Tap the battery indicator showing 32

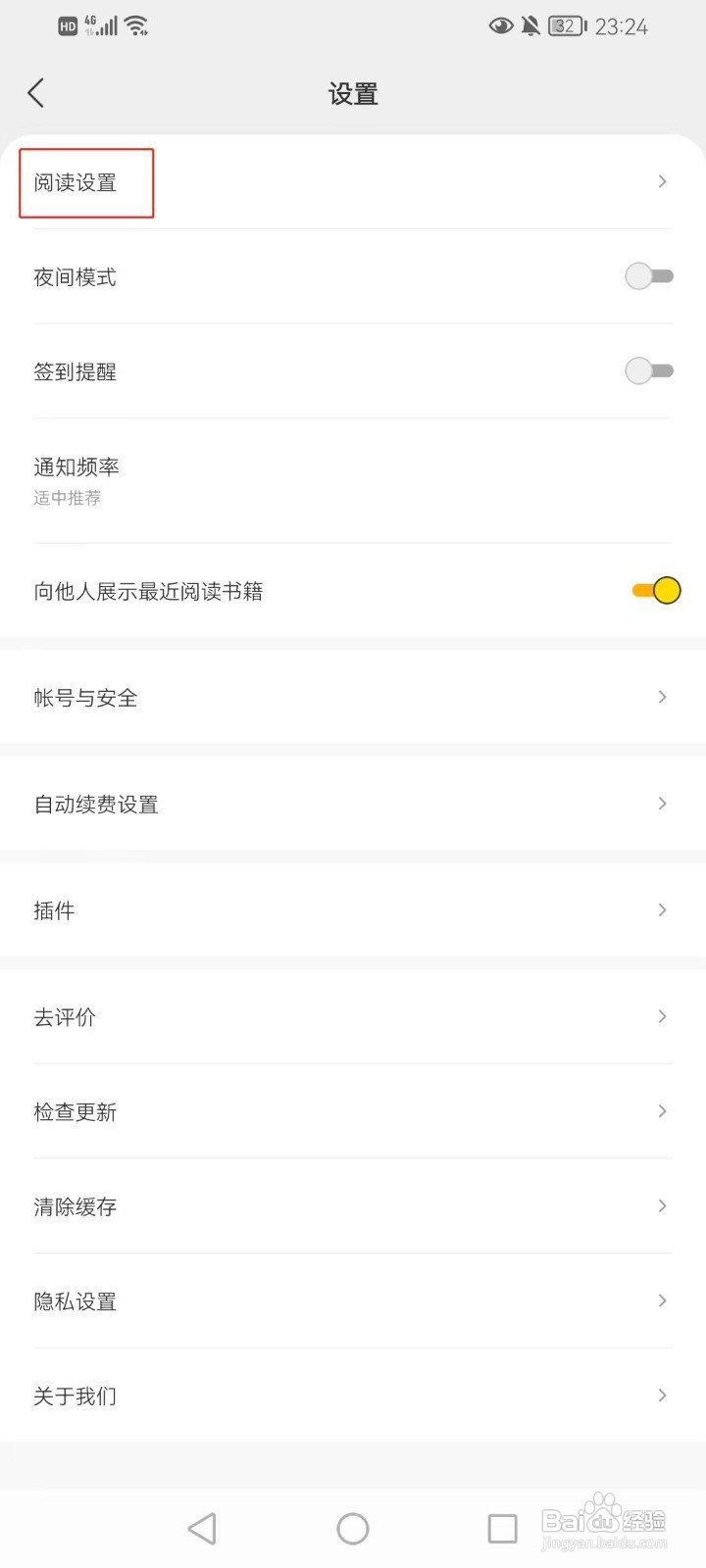566,26
